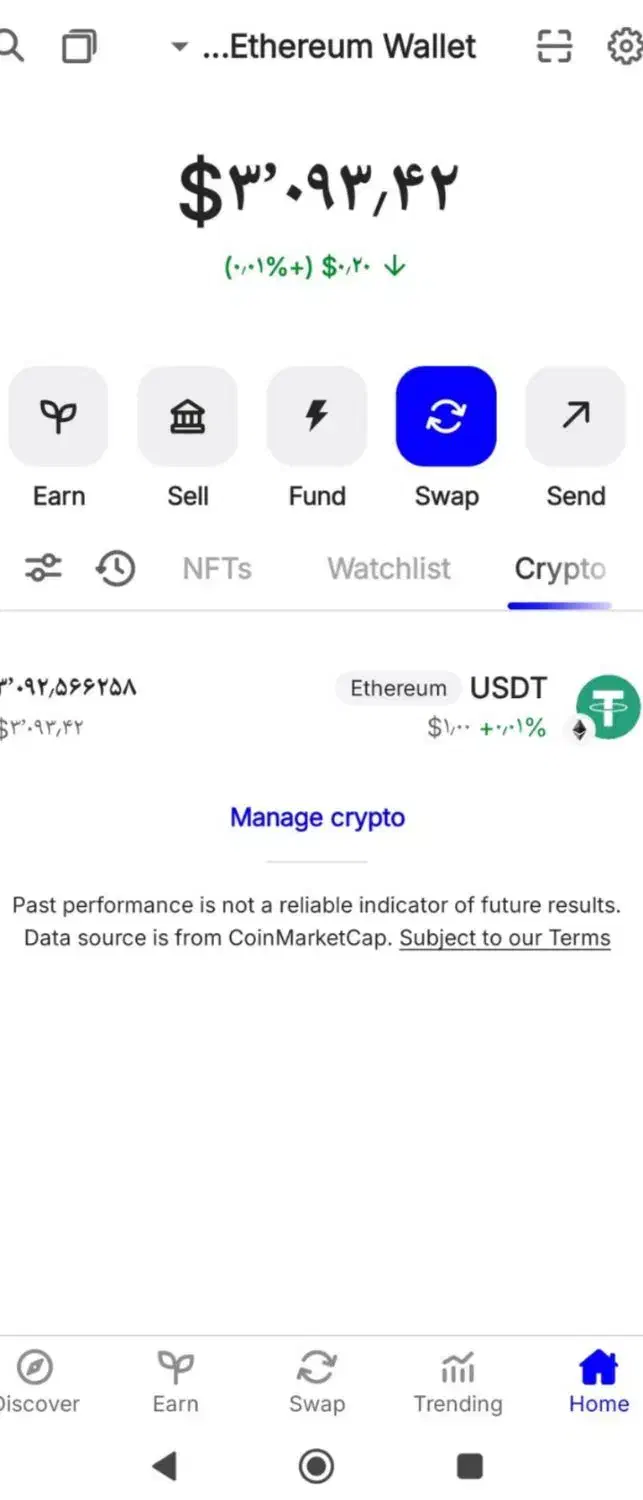Tap the system back button
Image resolution: width=643 pixels, height=1500 pixels.
coord(165,1466)
